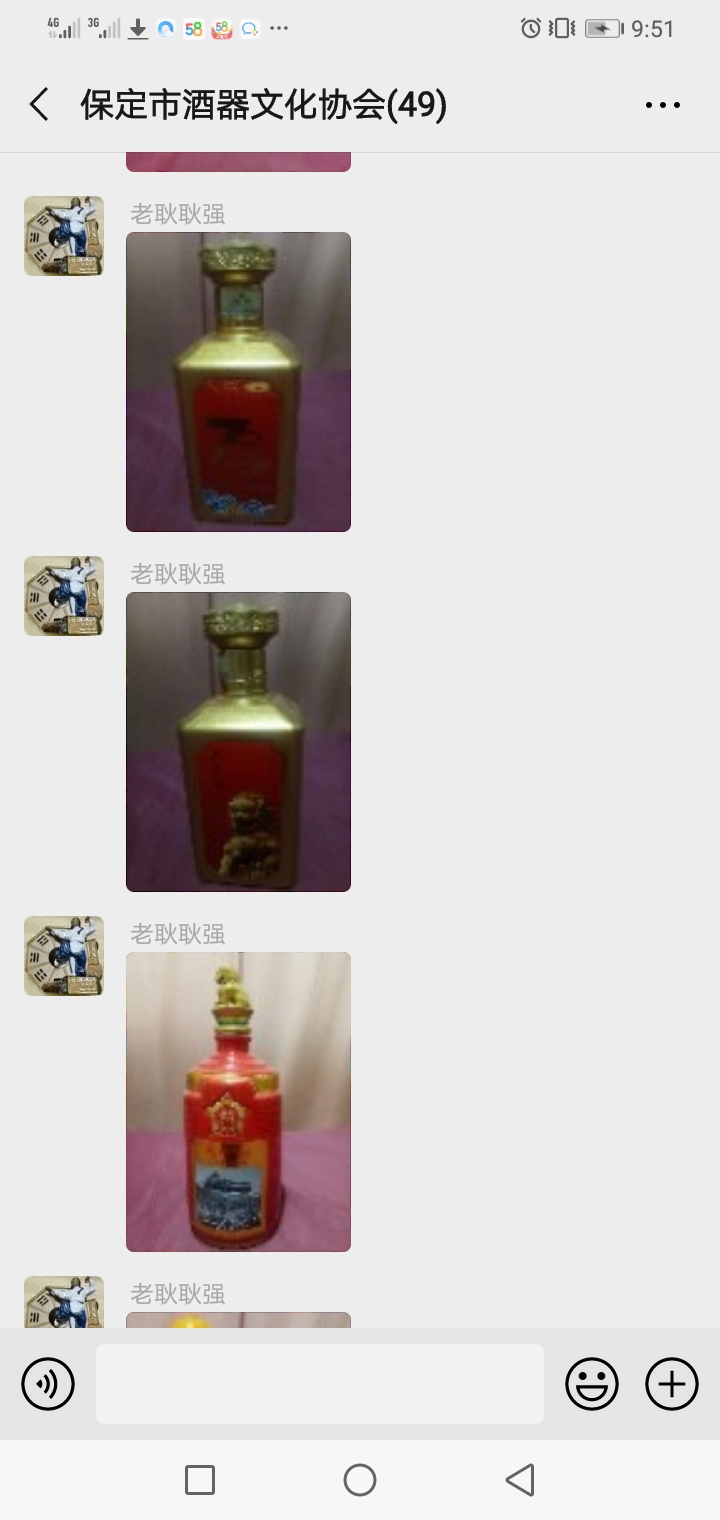Open the plus attachment menu

[672, 1384]
